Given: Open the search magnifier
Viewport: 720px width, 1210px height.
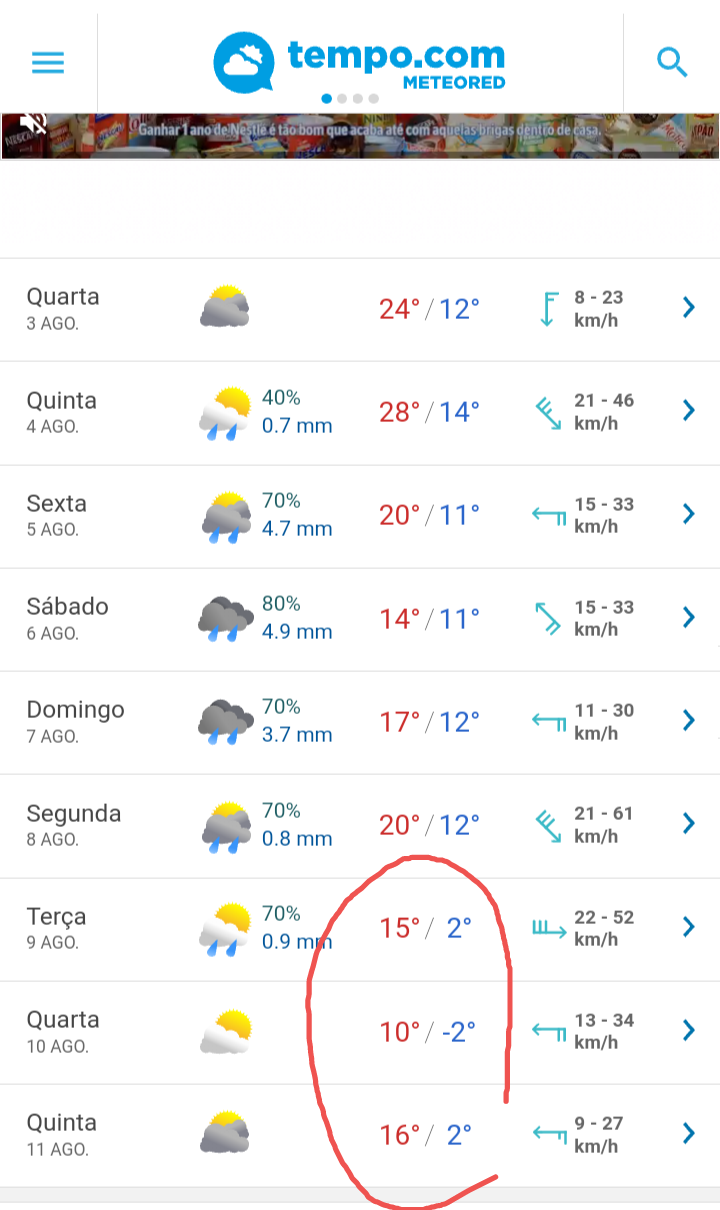Looking at the screenshot, I should (672, 62).
